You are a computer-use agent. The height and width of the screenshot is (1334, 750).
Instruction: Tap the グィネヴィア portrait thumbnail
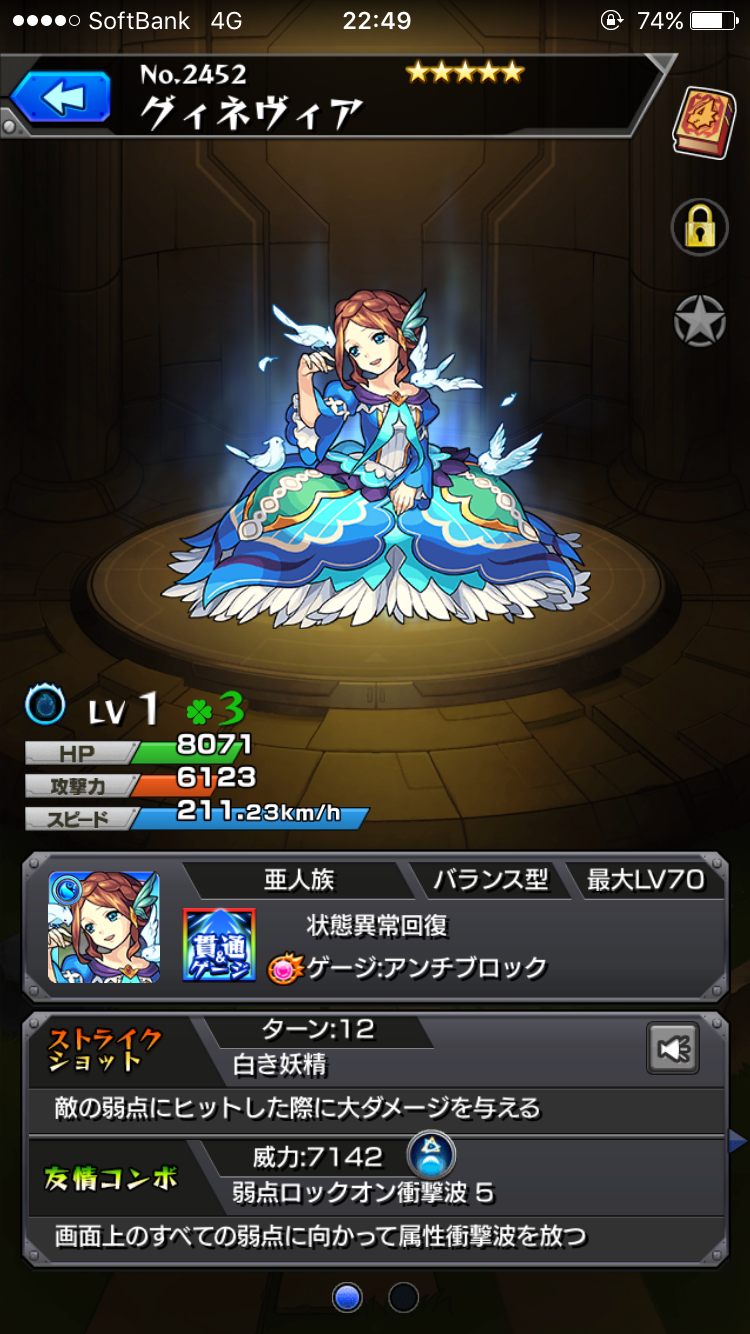(104, 927)
